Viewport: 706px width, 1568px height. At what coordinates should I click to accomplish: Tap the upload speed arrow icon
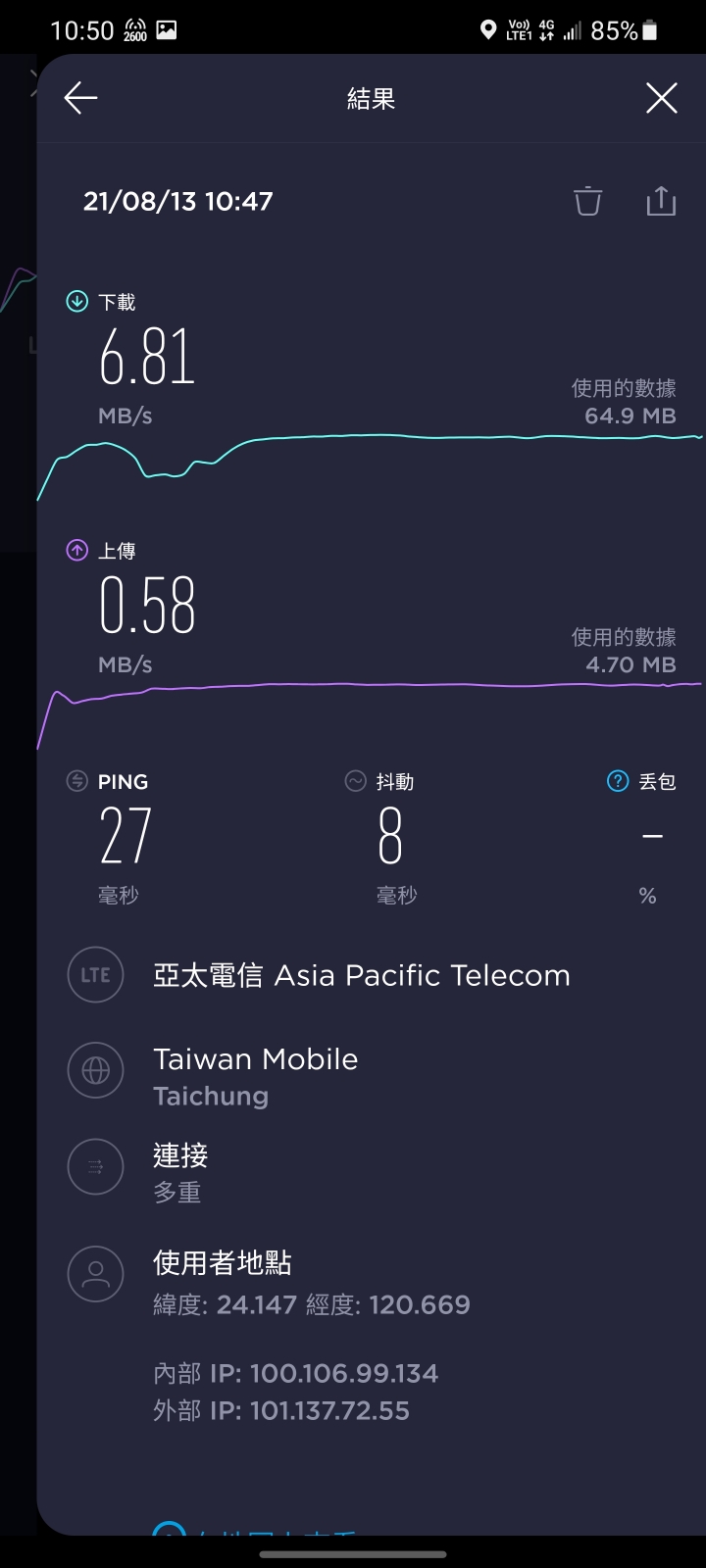(x=76, y=550)
